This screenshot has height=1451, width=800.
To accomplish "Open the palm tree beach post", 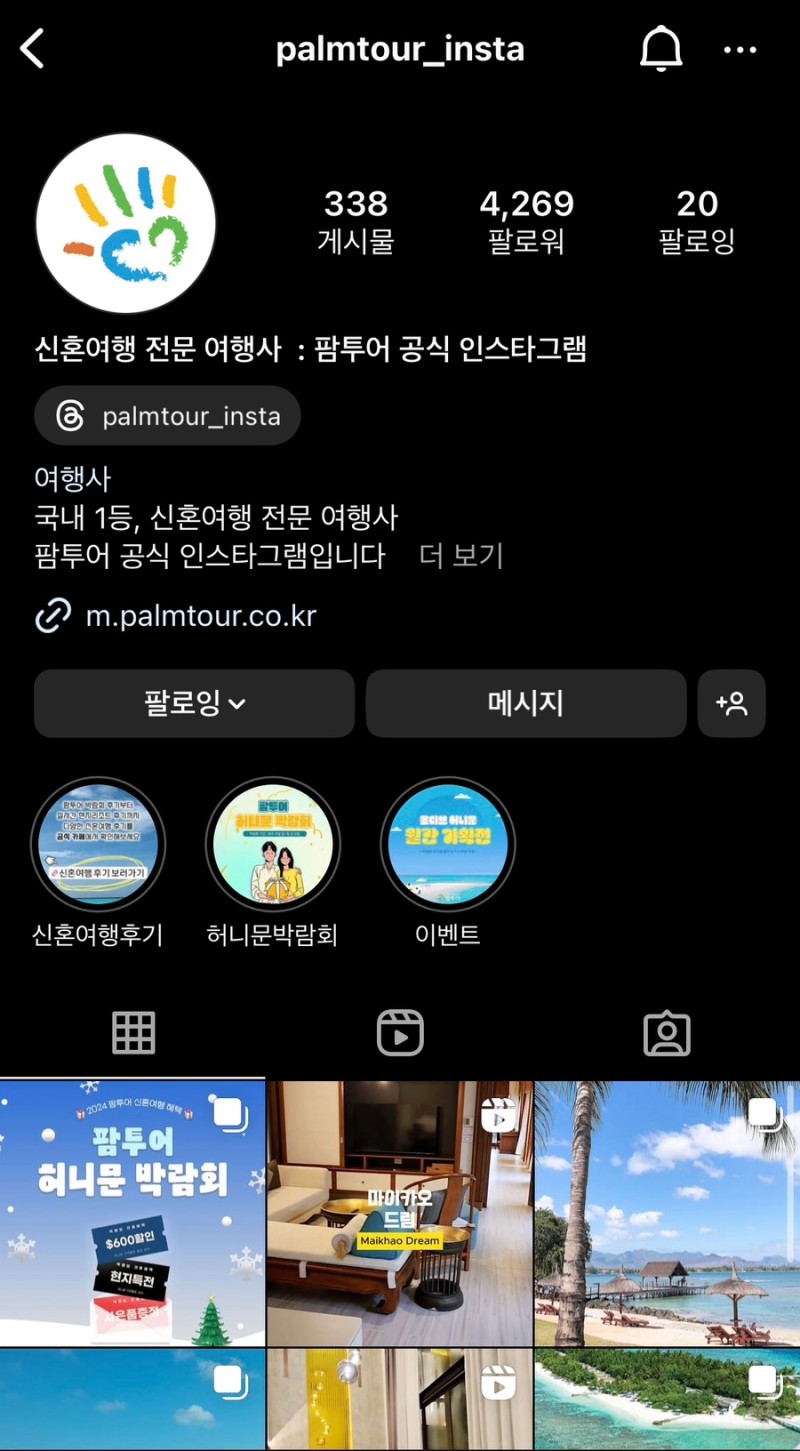I will pos(667,1213).
